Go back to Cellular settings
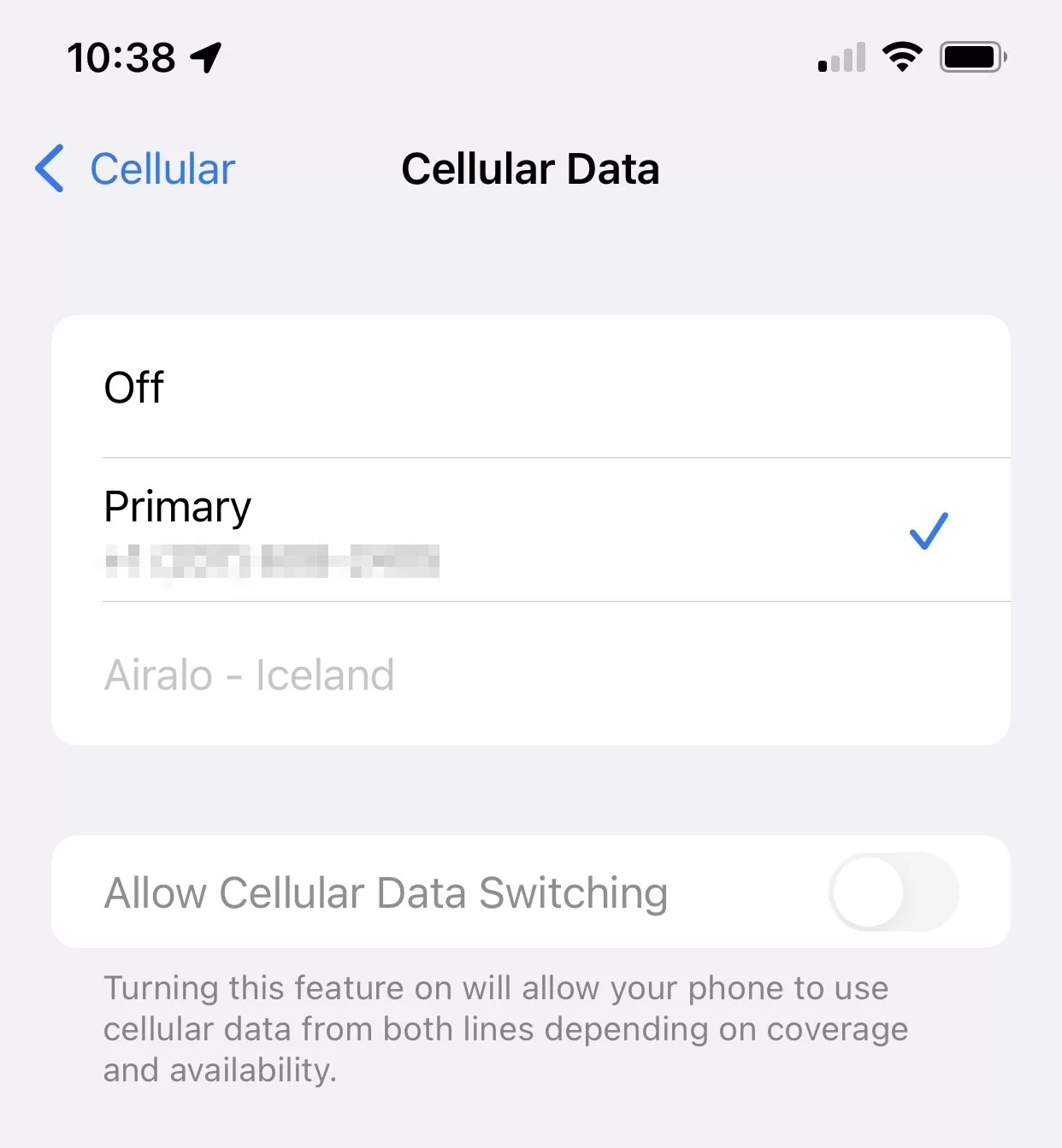 [135, 168]
